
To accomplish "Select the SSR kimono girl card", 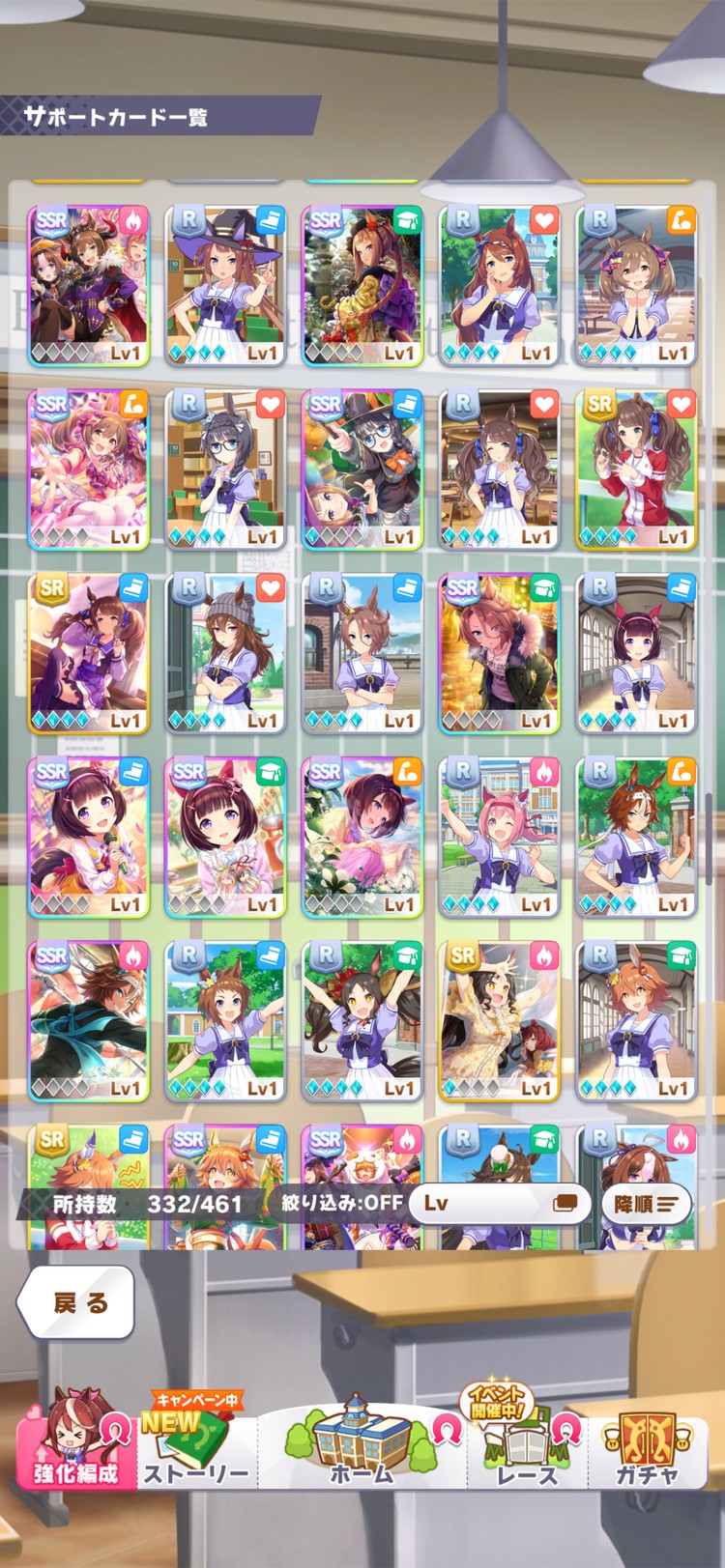I will pos(362,286).
